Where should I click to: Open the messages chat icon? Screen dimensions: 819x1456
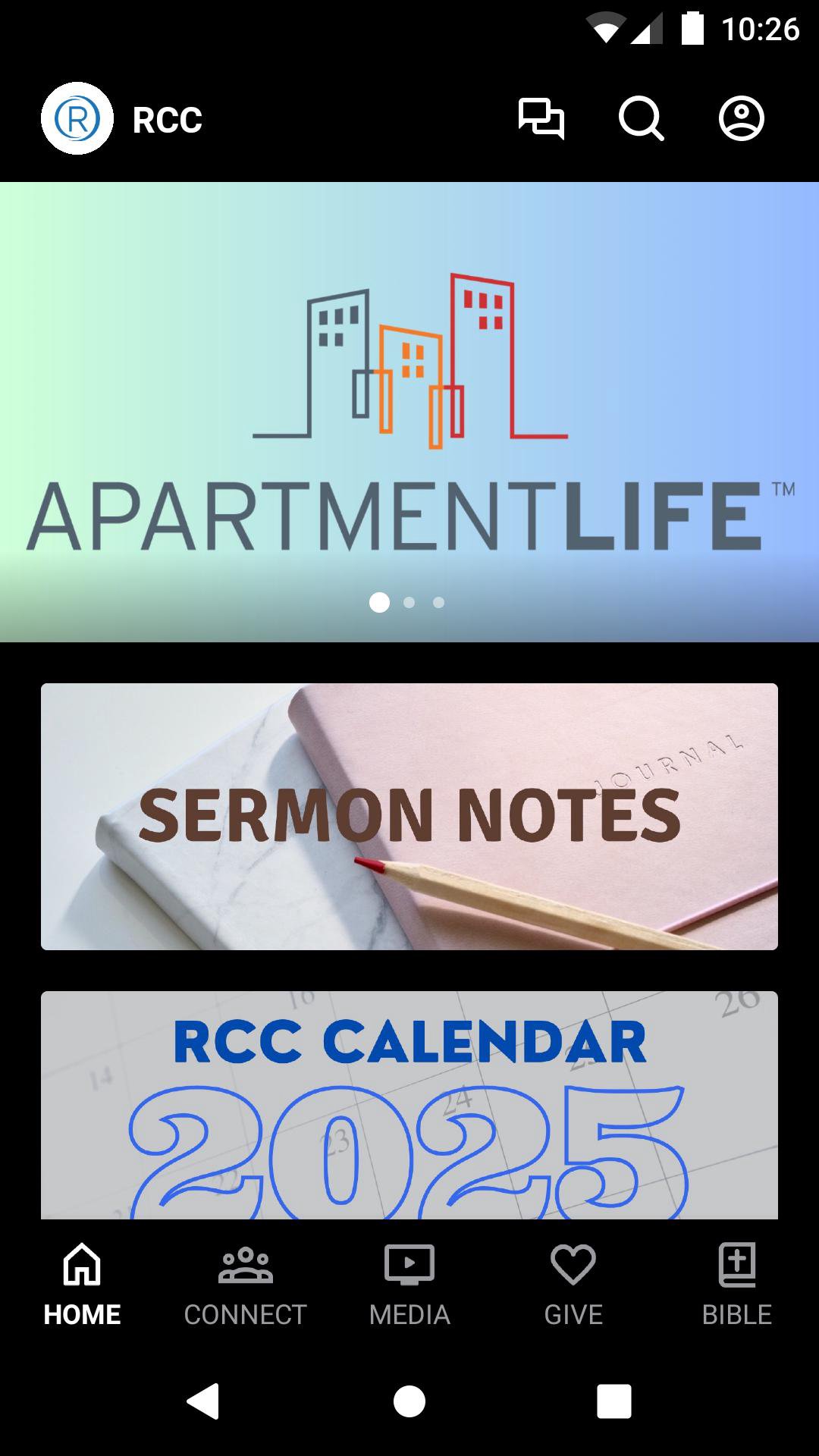coord(541,119)
